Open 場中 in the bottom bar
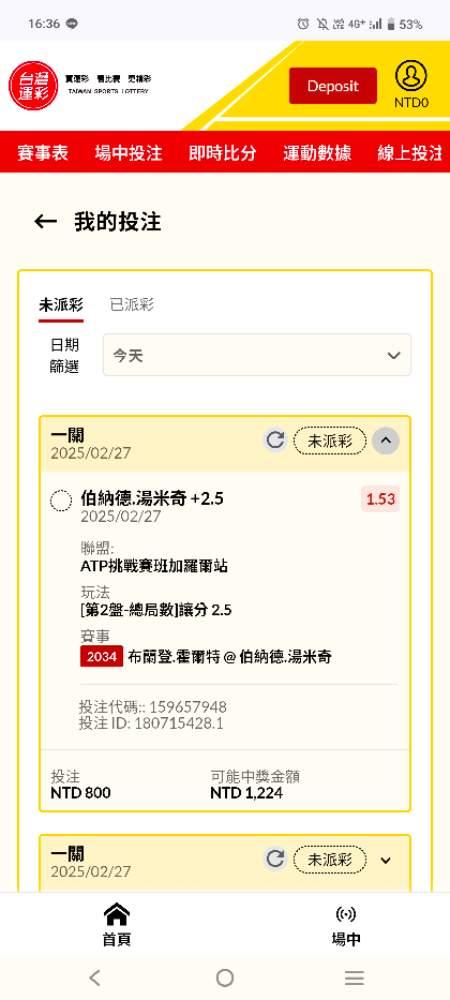 346,925
